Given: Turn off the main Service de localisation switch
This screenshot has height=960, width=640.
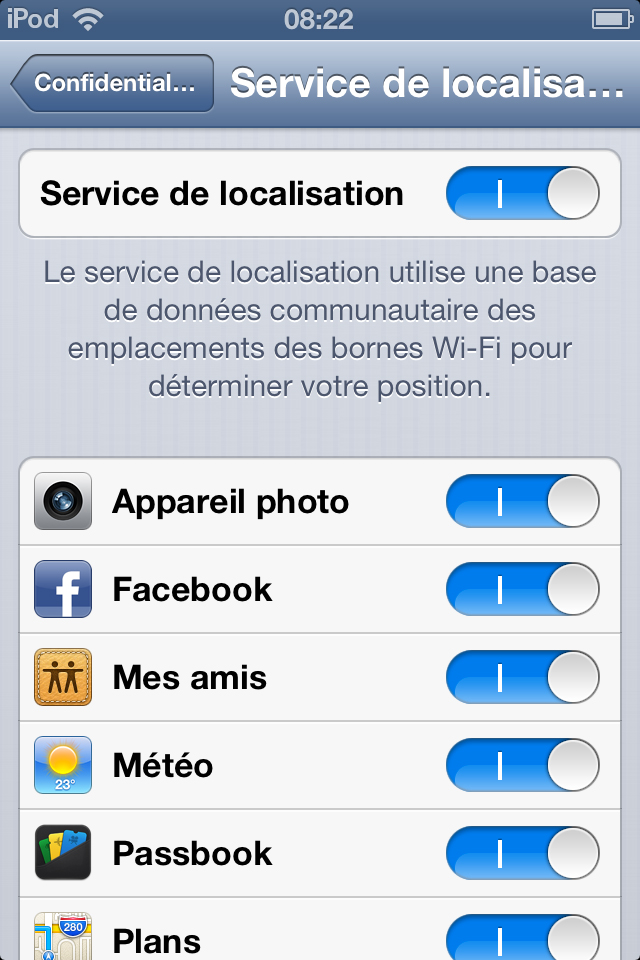Looking at the screenshot, I should coord(522,193).
